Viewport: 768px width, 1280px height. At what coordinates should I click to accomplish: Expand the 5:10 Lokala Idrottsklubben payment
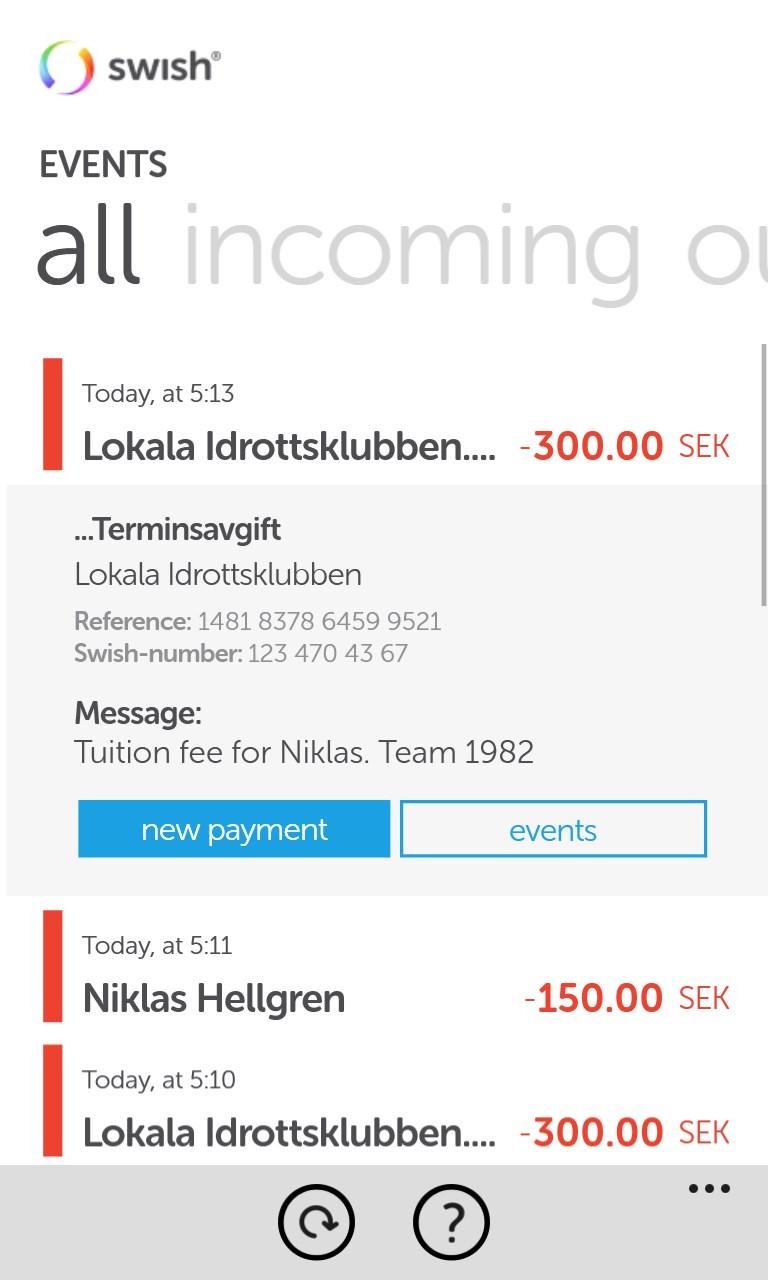290,1131
